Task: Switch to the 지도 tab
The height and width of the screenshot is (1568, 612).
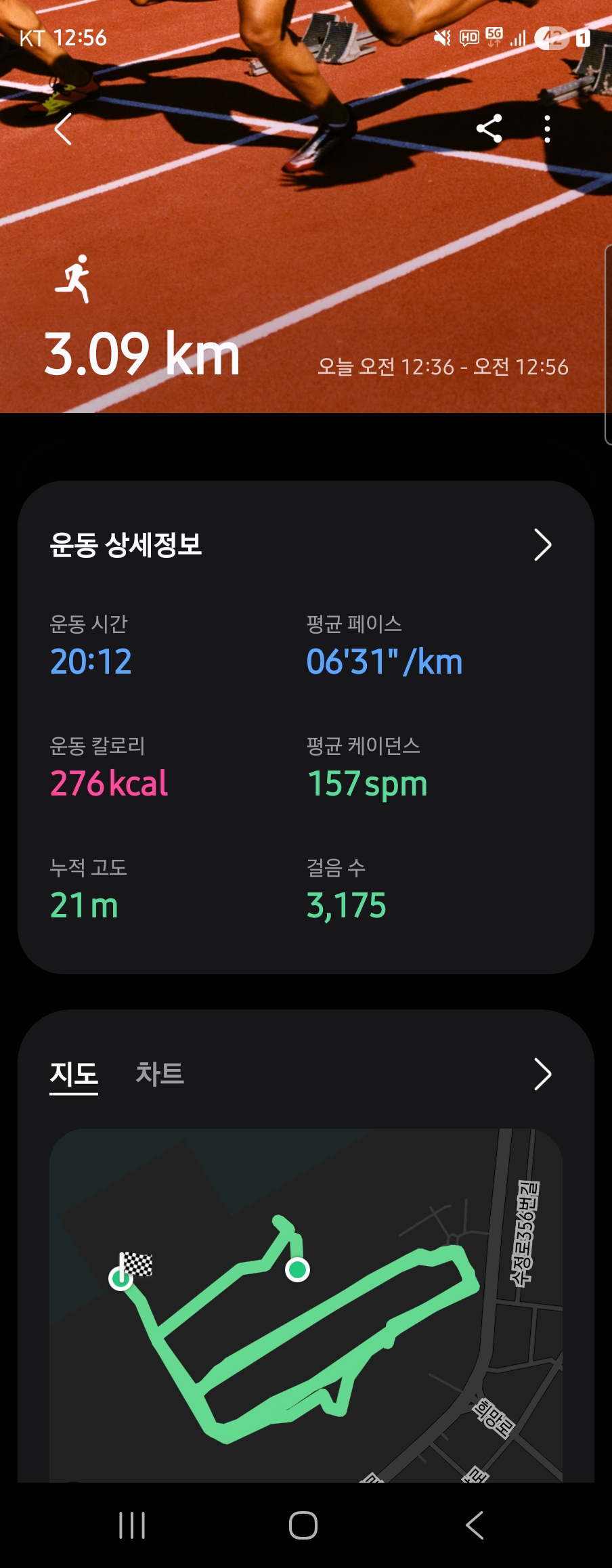Action: [74, 1074]
